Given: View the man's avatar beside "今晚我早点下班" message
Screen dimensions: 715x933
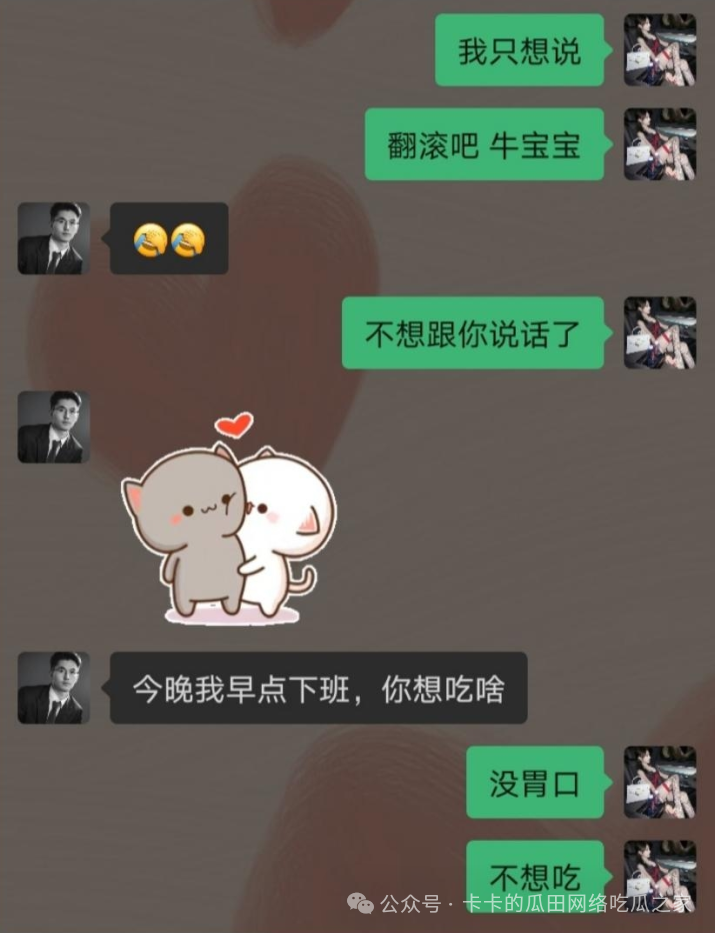Looking at the screenshot, I should click(x=54, y=688).
